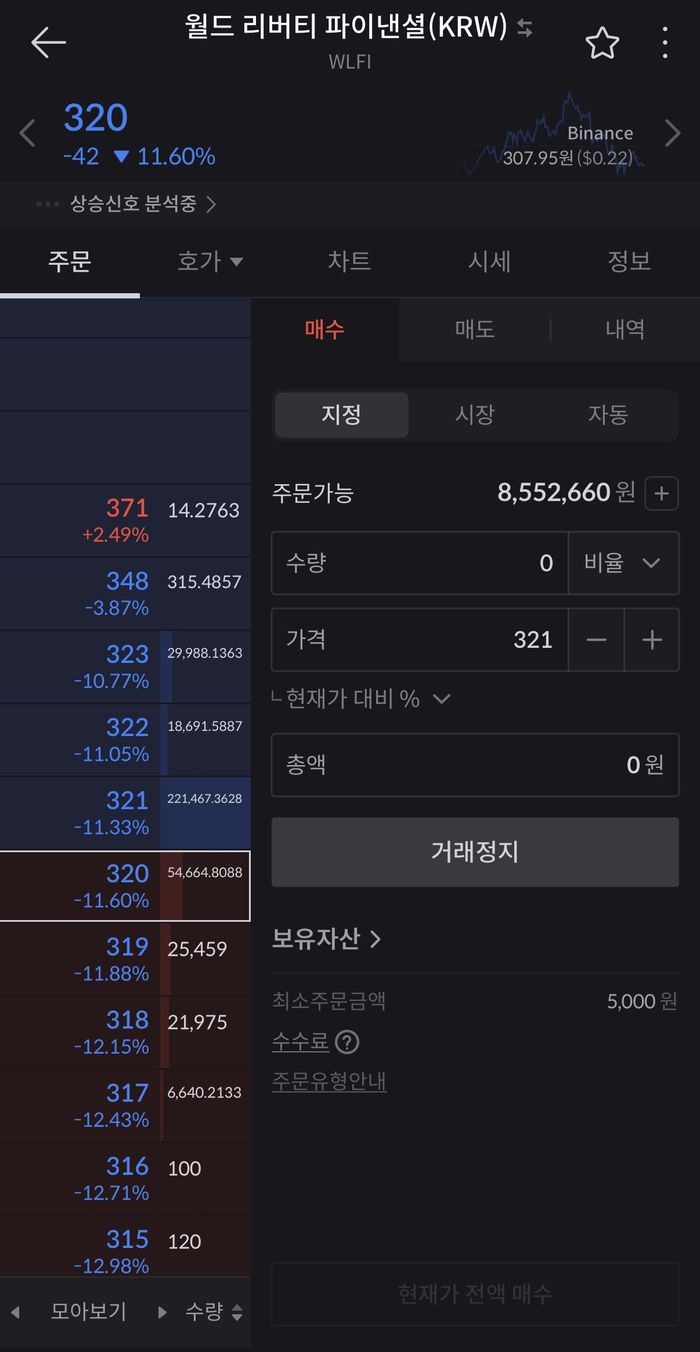
Task: Add WLFI to favorites with the star
Action: coord(602,43)
